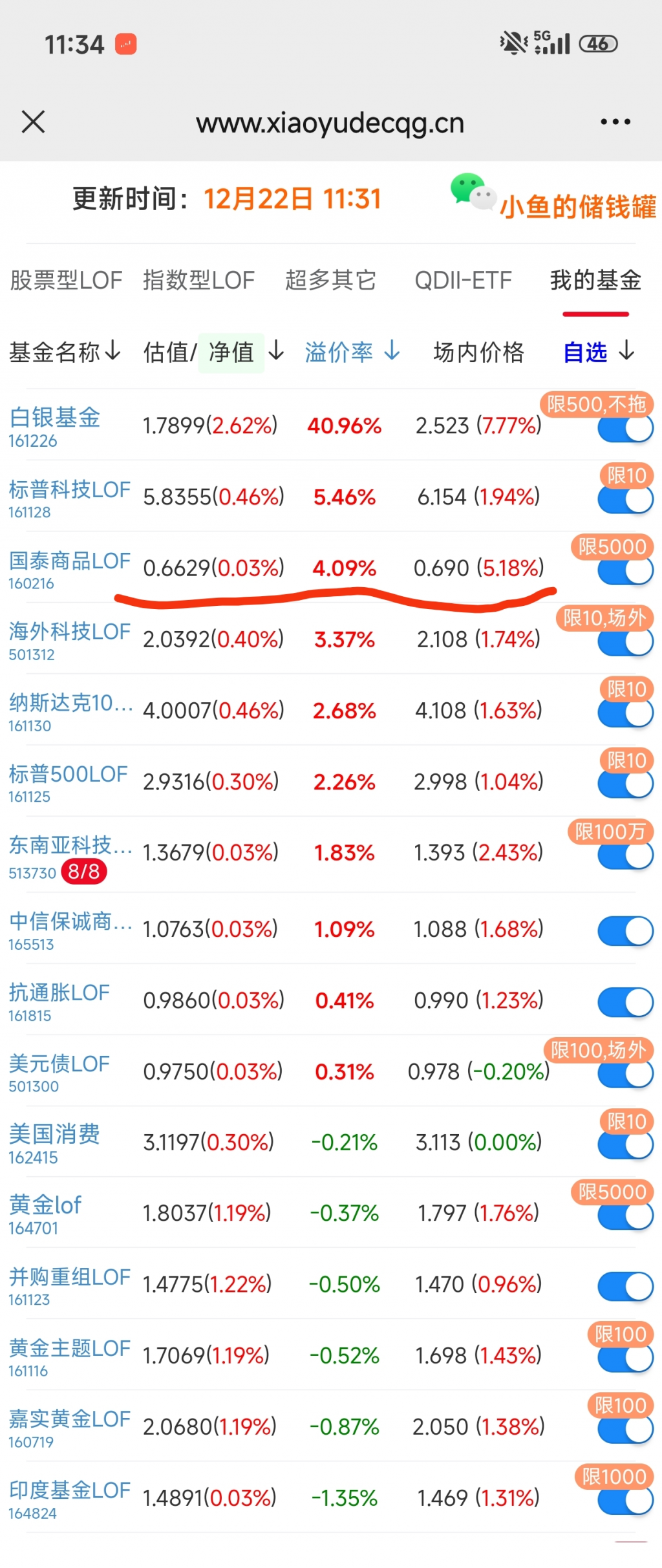Viewport: 662px width, 1568px height.
Task: Switch to the 股票型LOF tab
Action: (66, 281)
